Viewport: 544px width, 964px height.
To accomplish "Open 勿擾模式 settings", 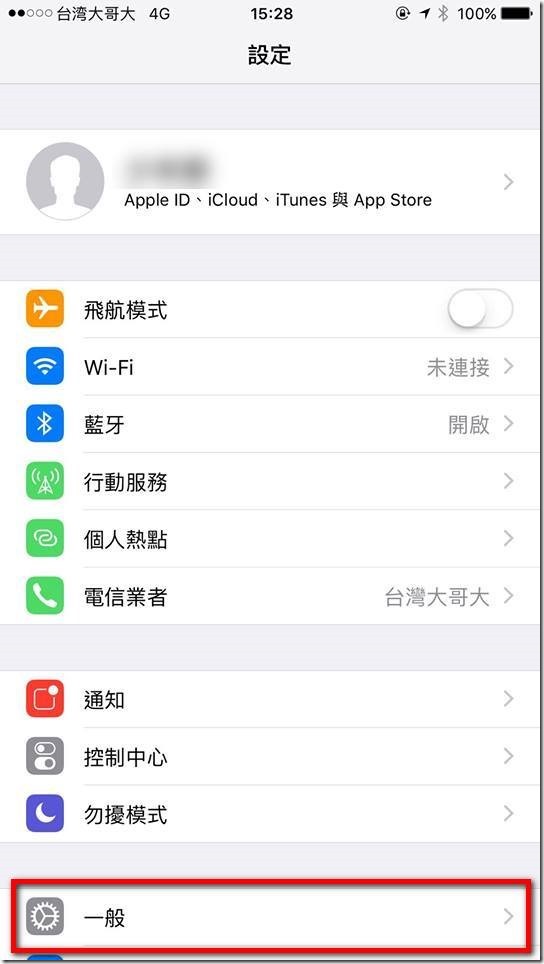I will (x=272, y=813).
